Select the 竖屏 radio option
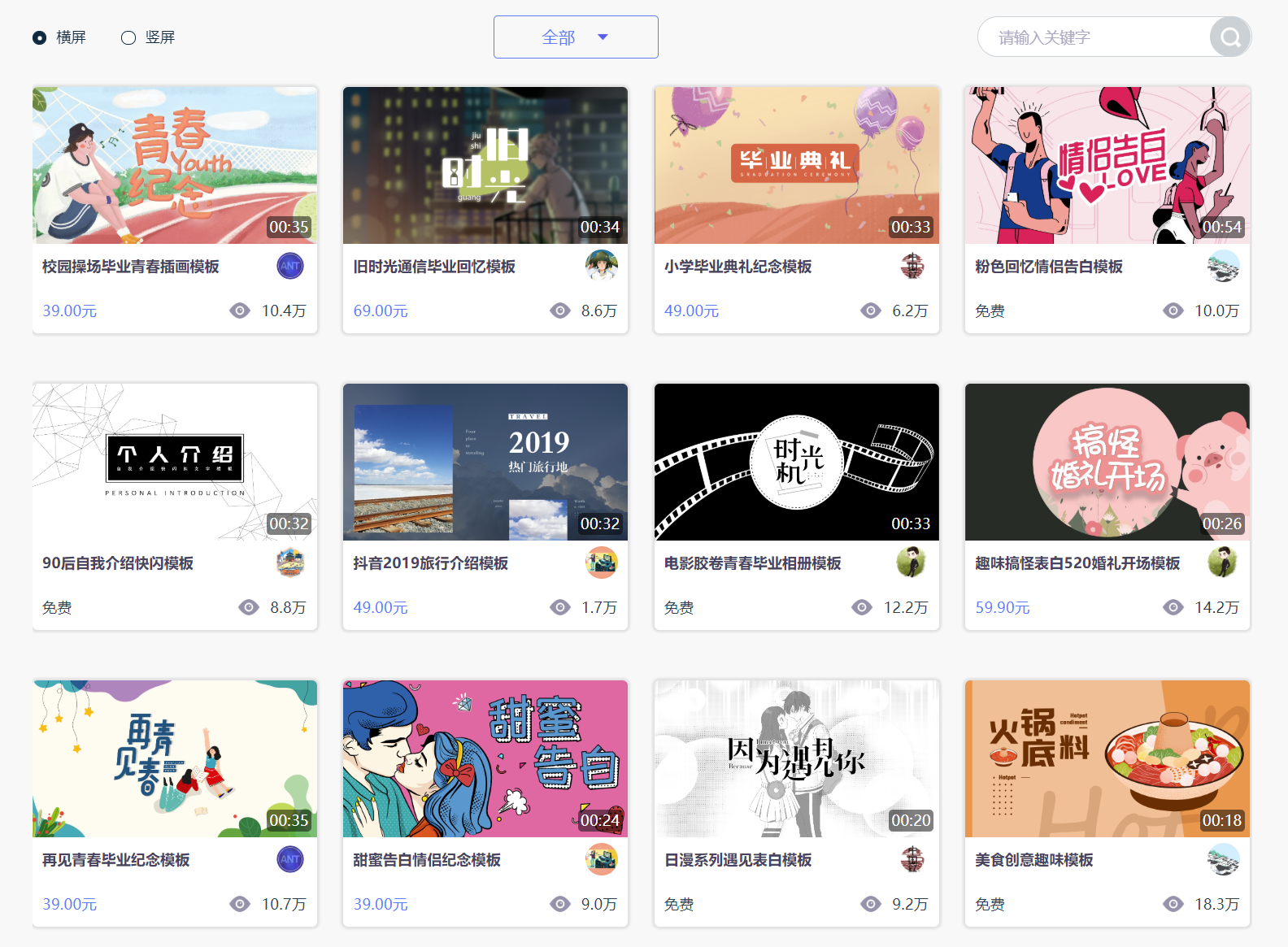The image size is (1288, 947). pyautogui.click(x=128, y=37)
